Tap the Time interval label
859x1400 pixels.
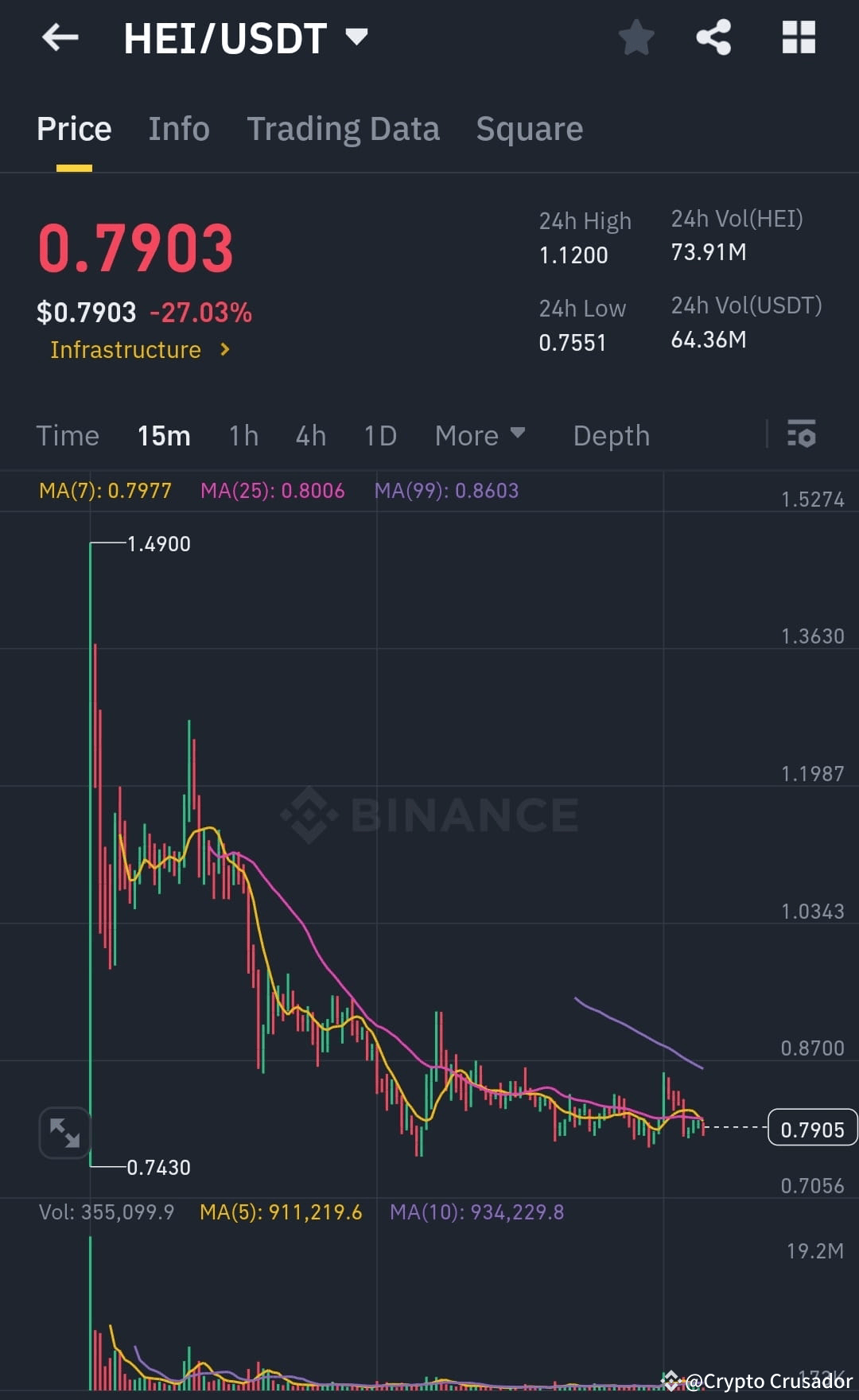tap(68, 435)
